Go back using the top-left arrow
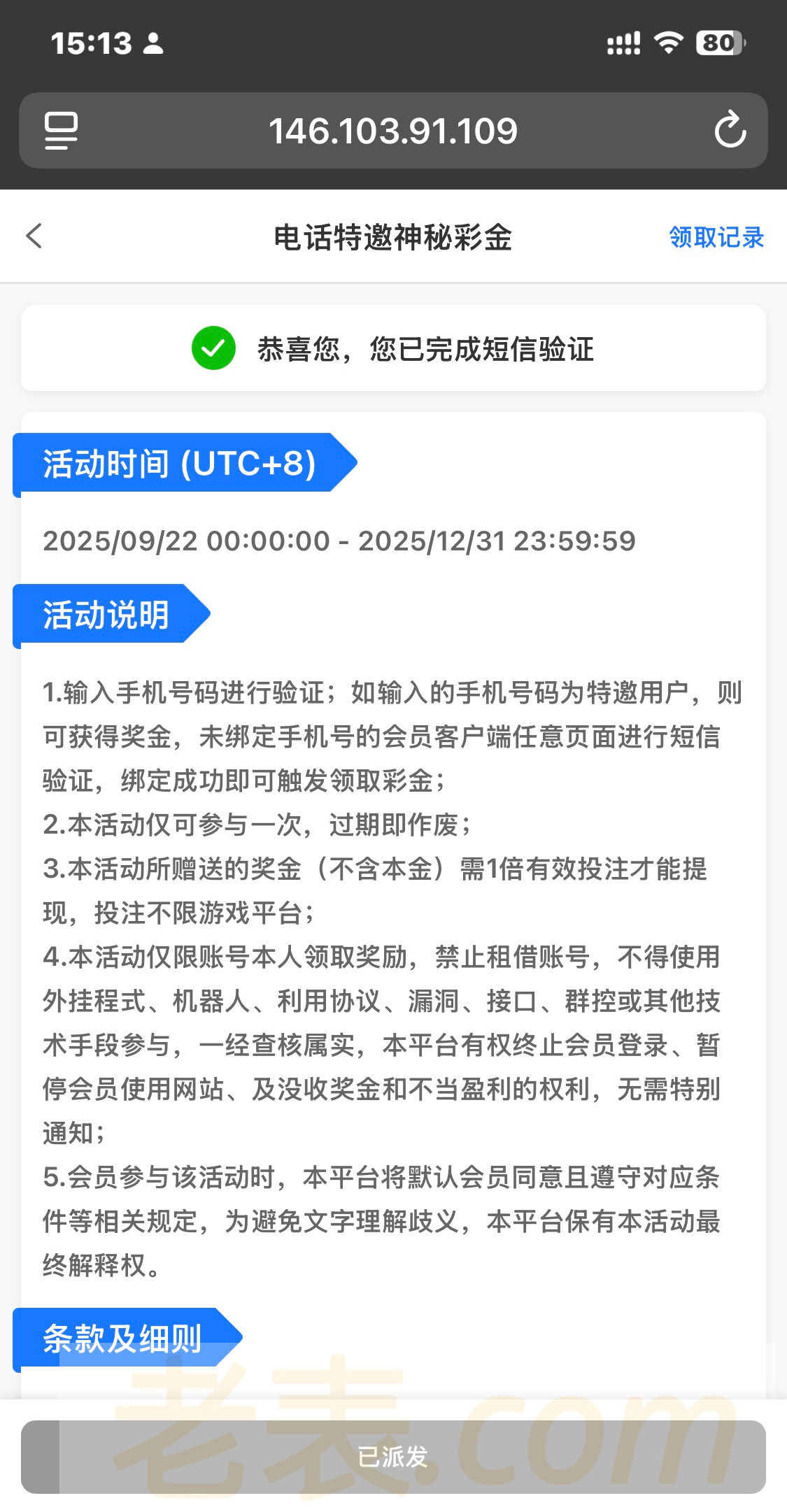 pyautogui.click(x=34, y=236)
